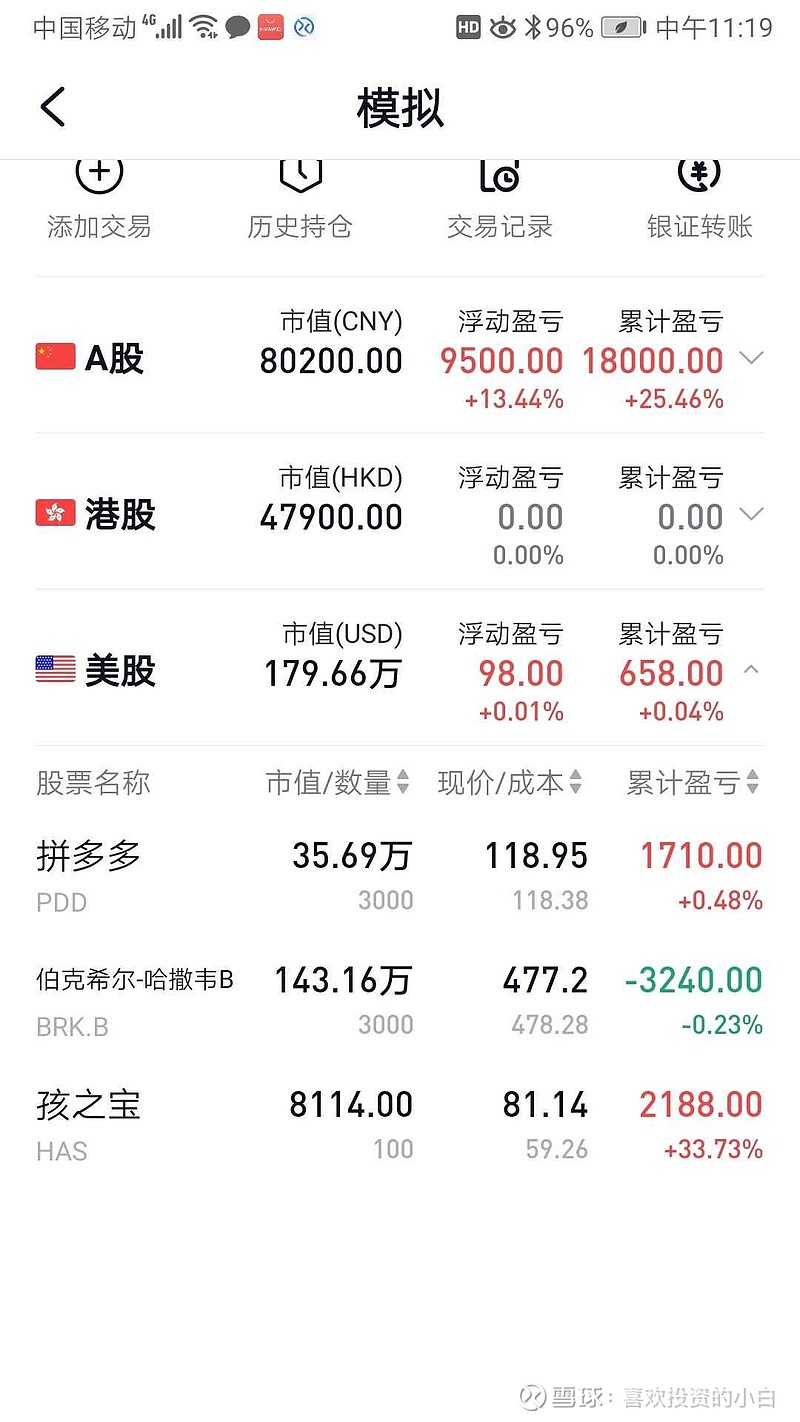Open the 伯克希尔-哈撒韦B stock row
Viewport: 800px width, 1422px height.
[400, 999]
